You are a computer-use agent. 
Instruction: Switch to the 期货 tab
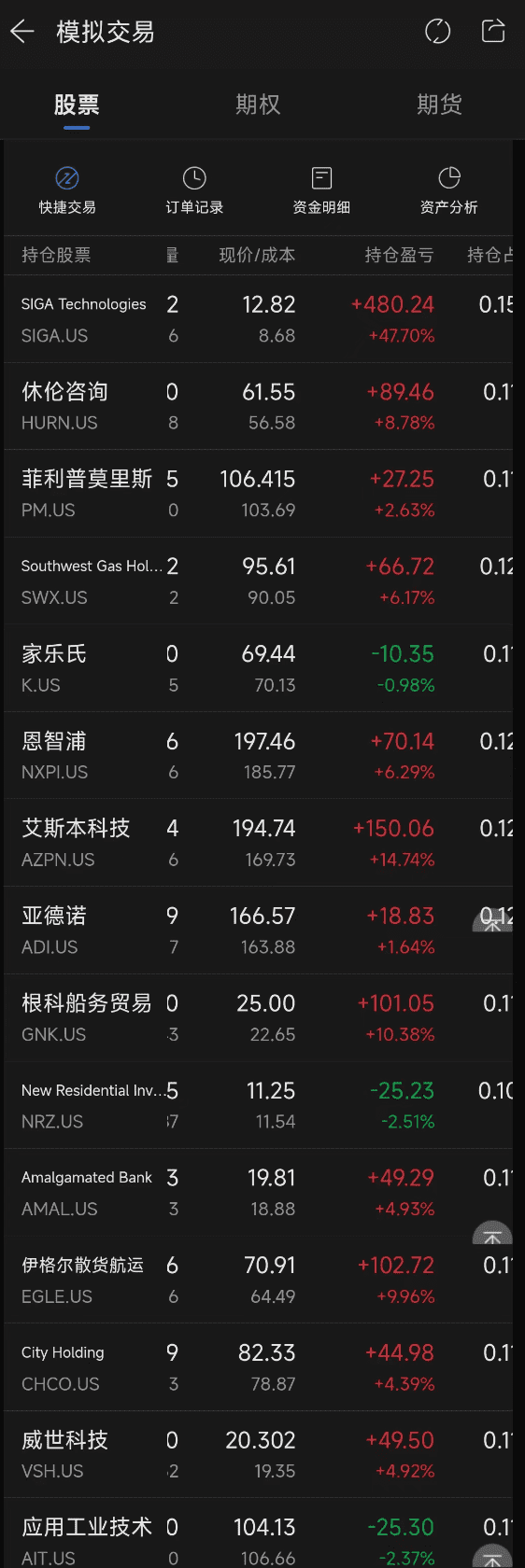(439, 105)
